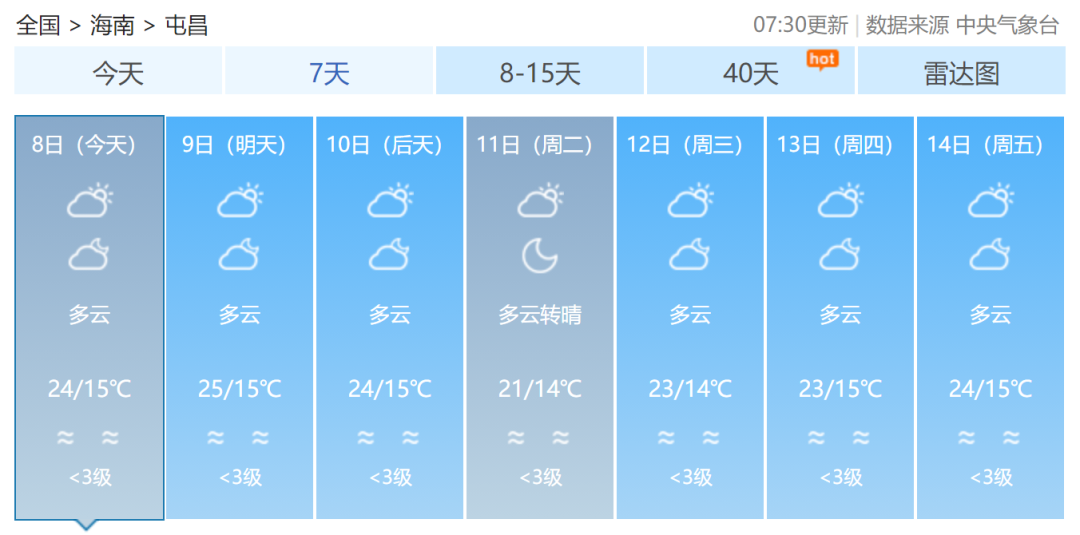Choose the 11日（周二）forecast card
The image size is (1080, 535).
(540, 317)
